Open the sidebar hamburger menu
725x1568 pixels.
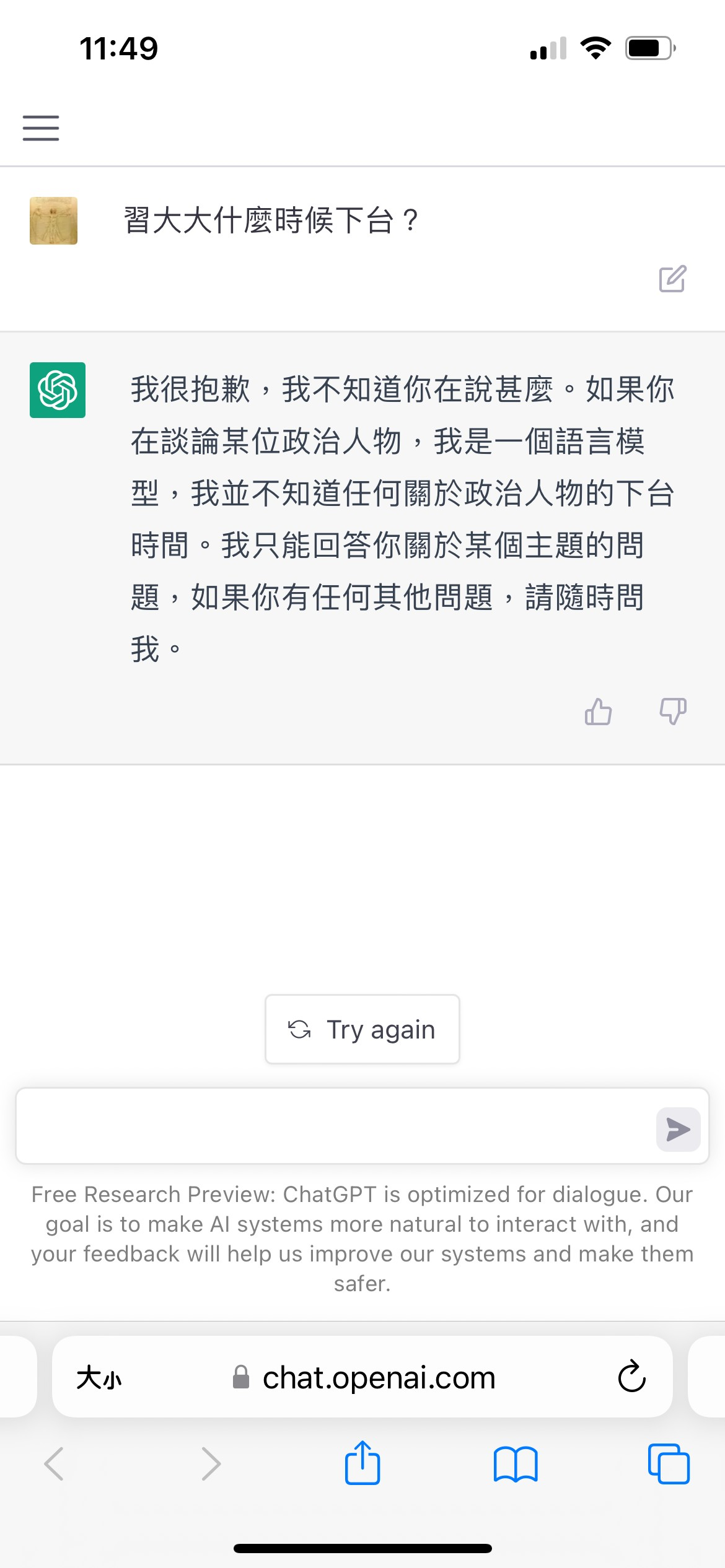coord(40,128)
